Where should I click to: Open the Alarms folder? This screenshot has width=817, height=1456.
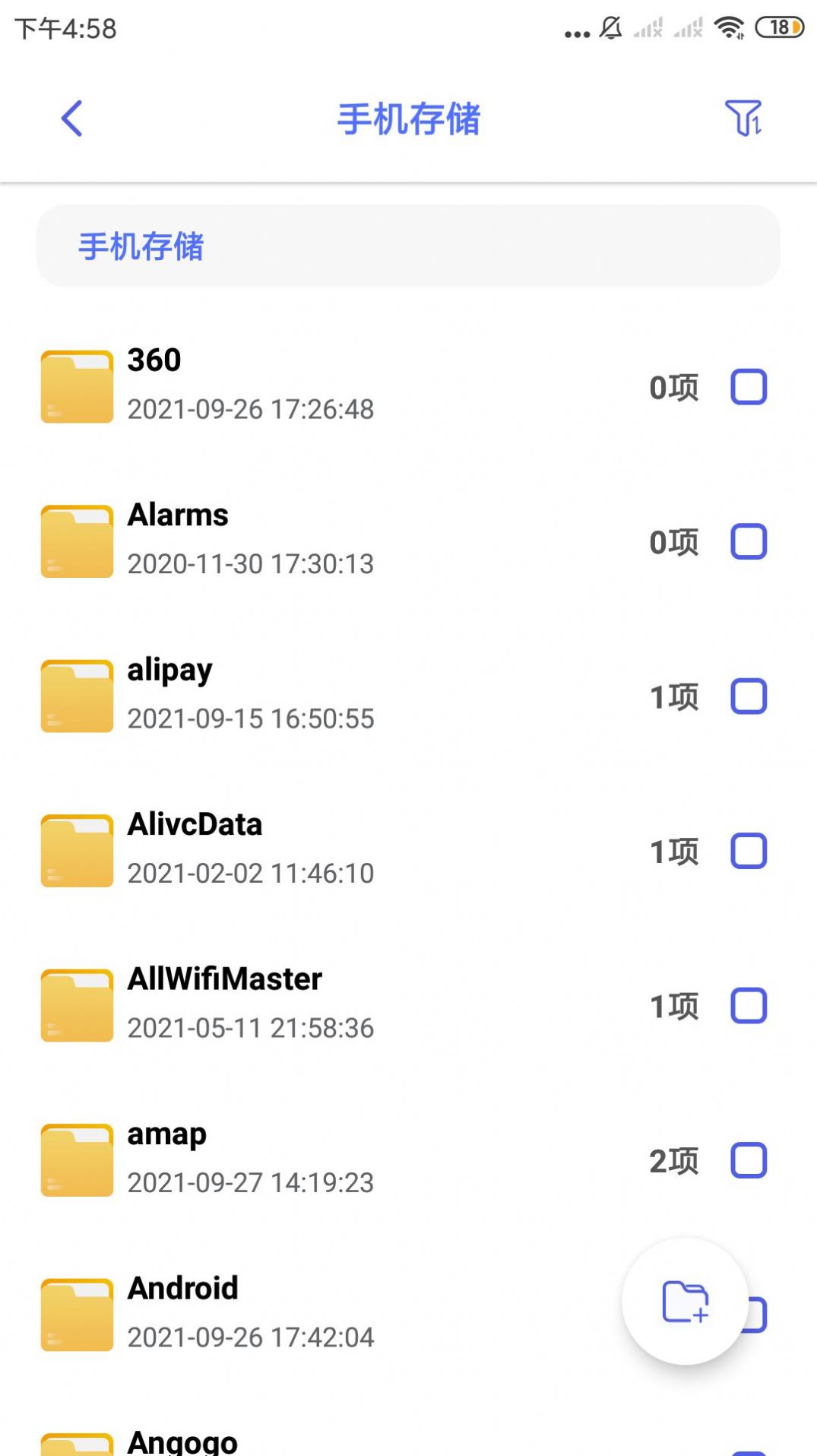251,540
